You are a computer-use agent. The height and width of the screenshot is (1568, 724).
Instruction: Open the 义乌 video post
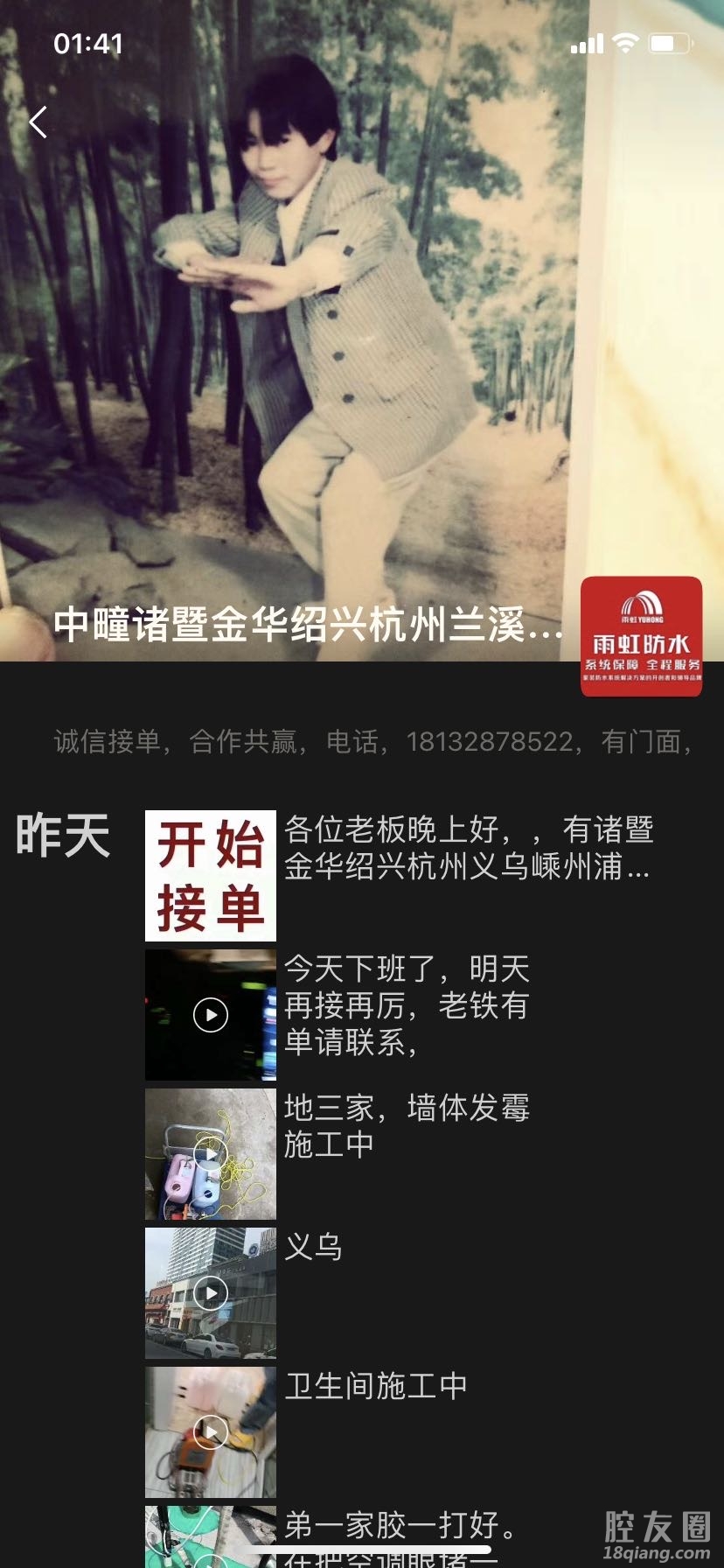211,1293
